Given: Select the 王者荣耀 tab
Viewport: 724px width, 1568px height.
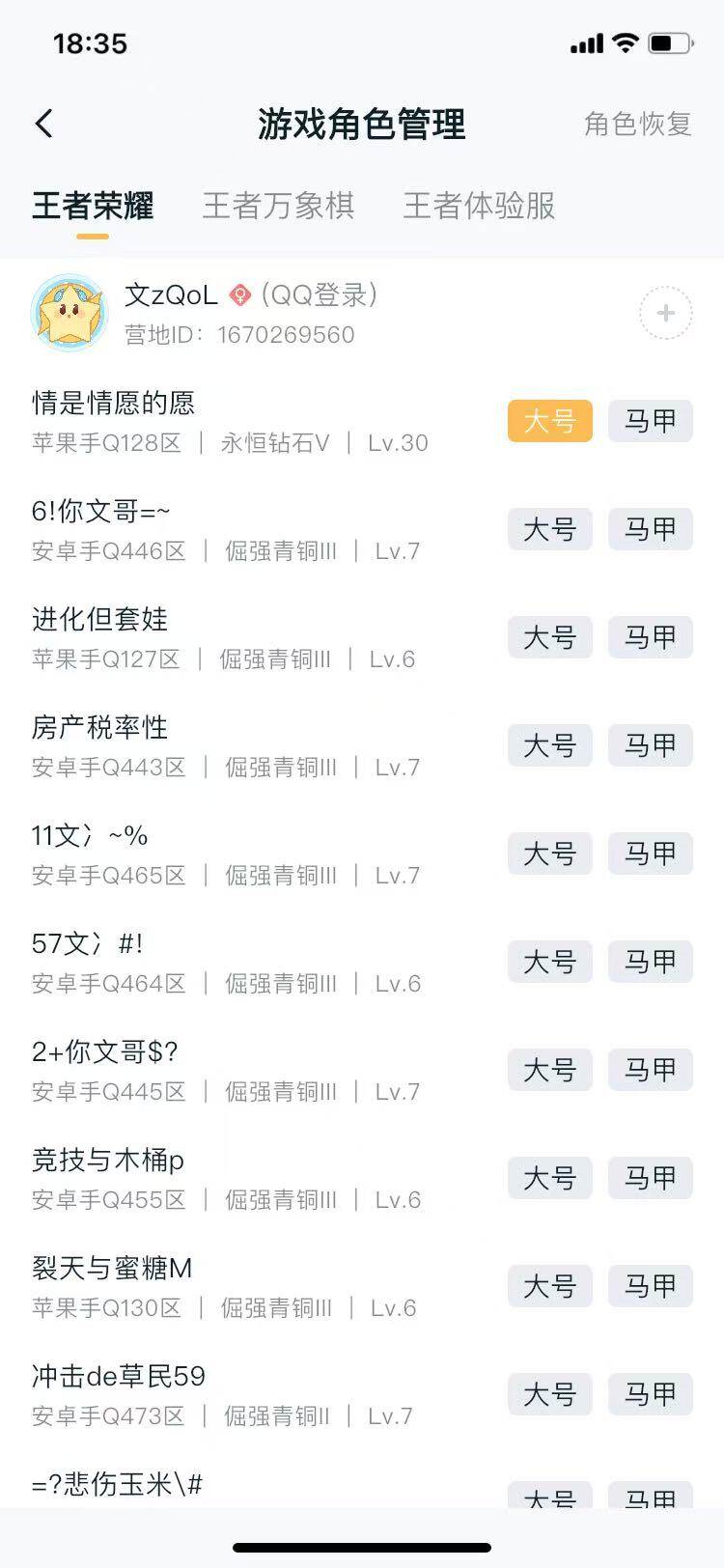Looking at the screenshot, I should pos(93,206).
